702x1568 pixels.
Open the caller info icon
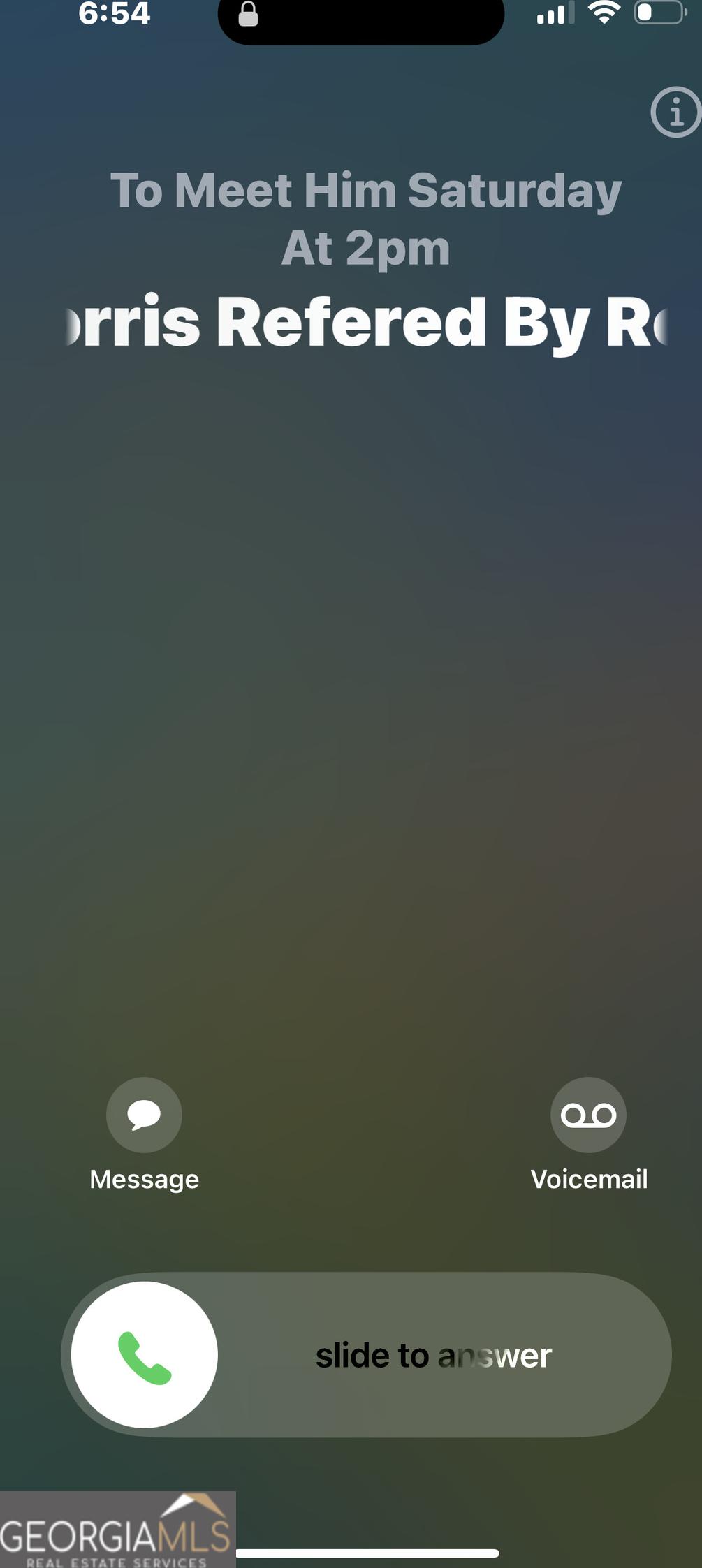(x=675, y=112)
